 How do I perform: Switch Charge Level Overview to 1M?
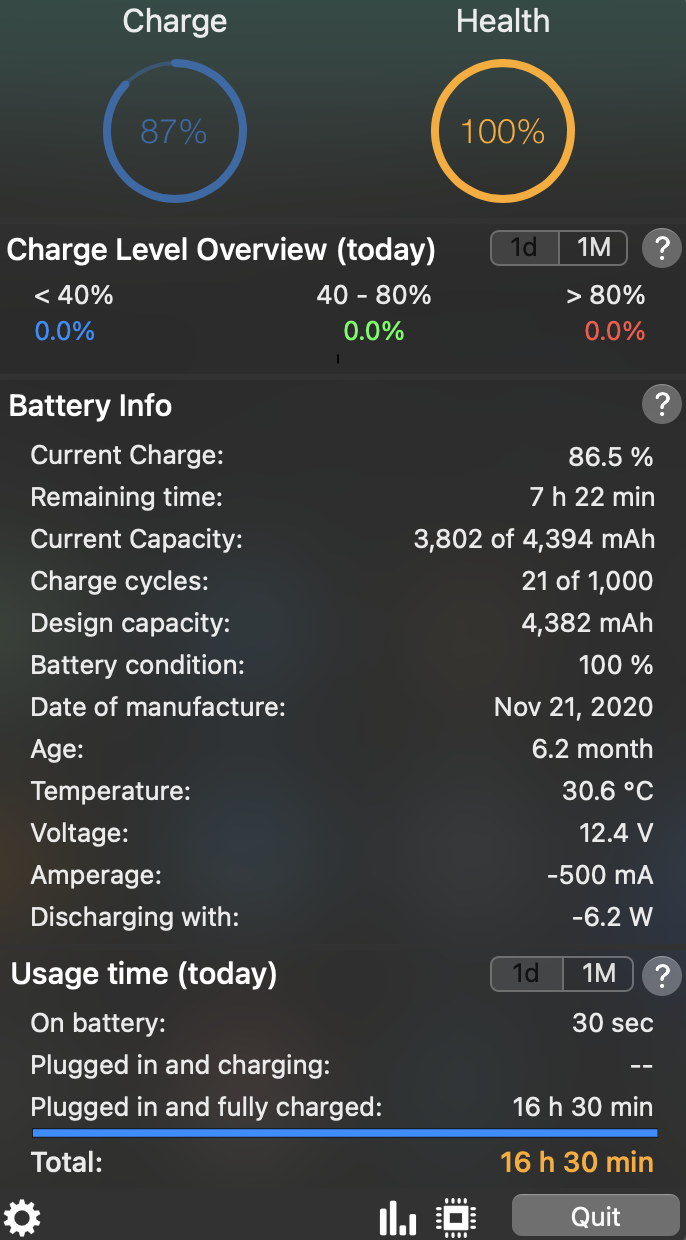point(593,248)
